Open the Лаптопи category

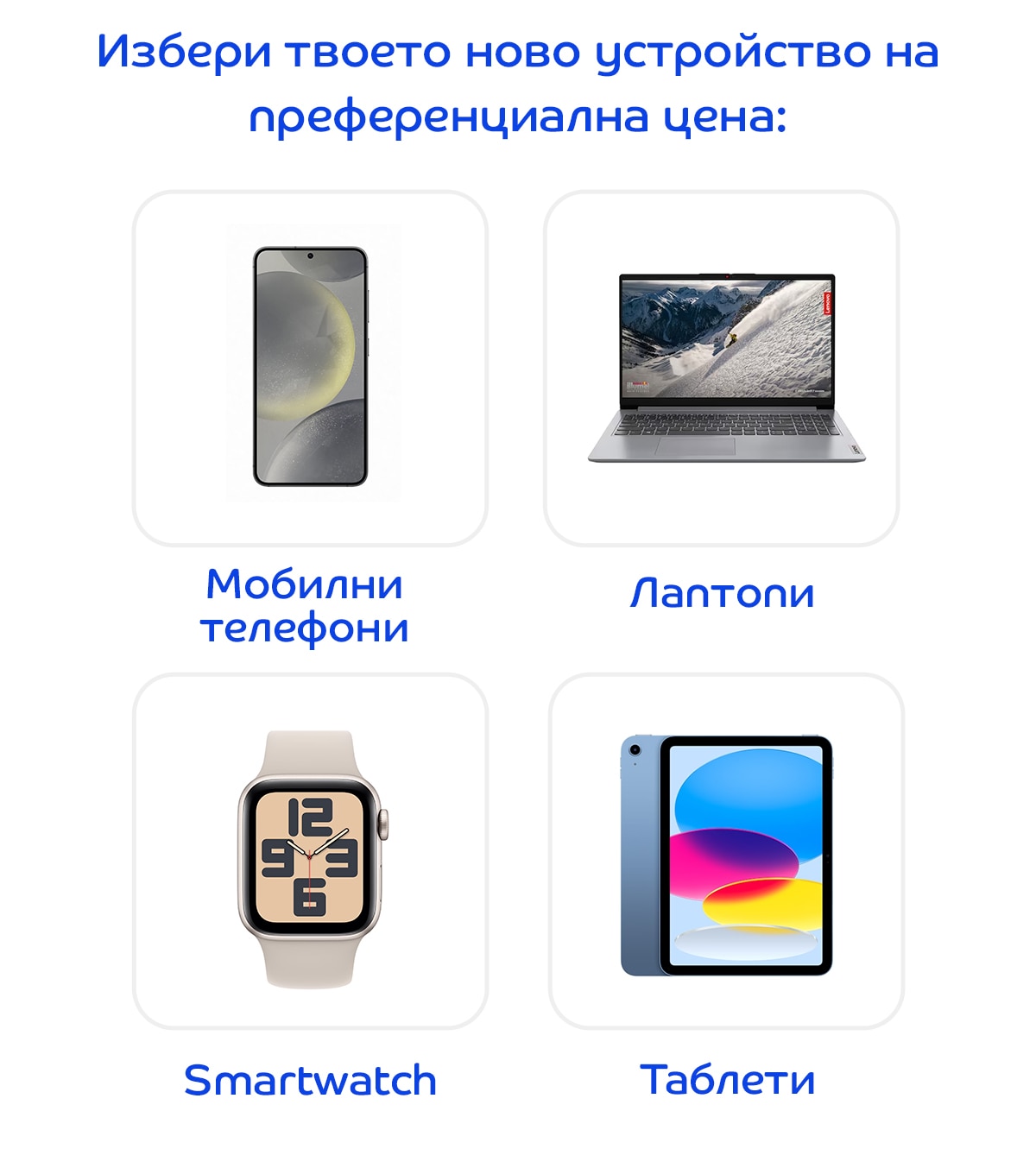click(x=723, y=592)
